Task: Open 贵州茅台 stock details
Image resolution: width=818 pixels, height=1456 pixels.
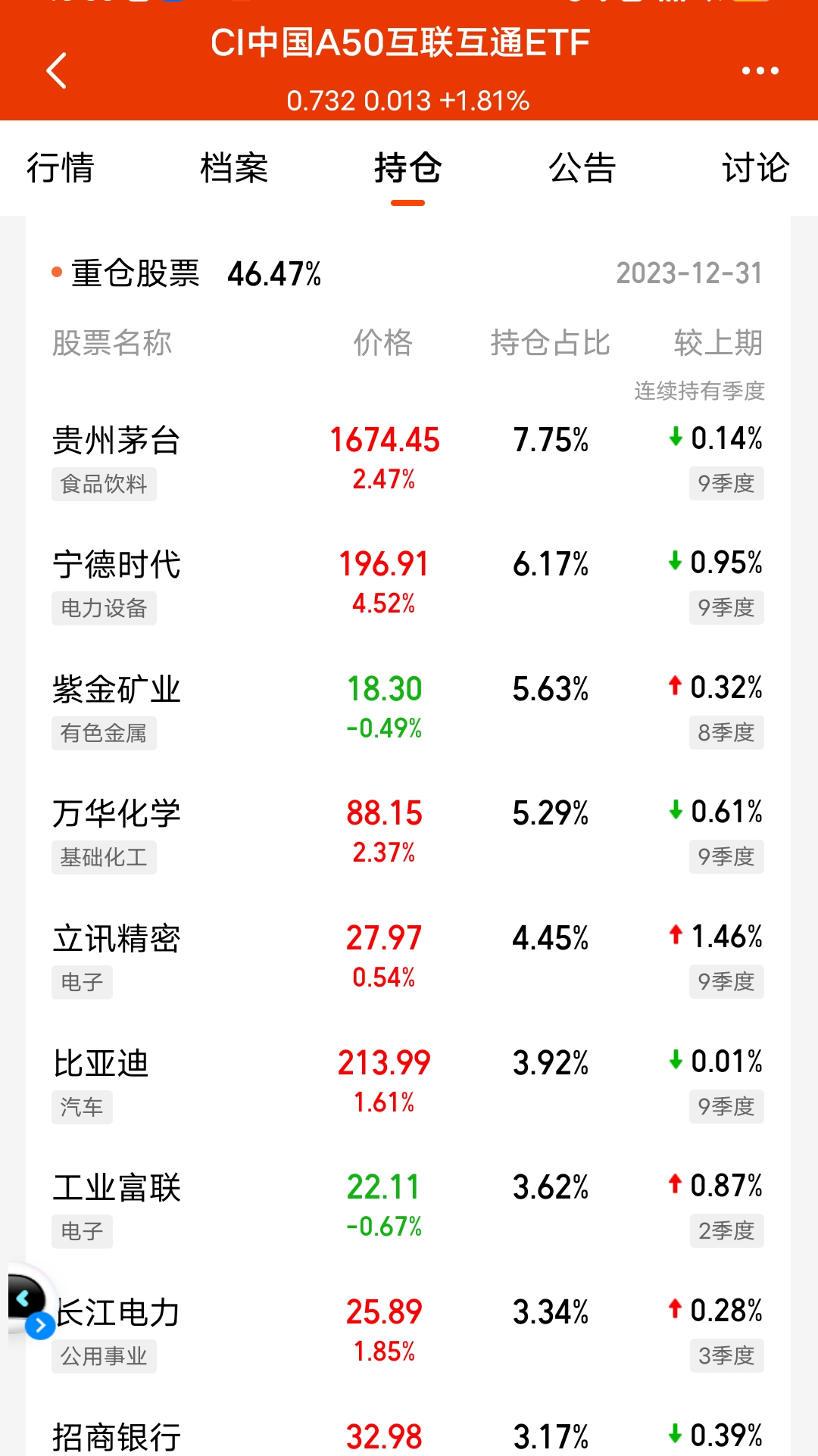Action: pos(117,441)
